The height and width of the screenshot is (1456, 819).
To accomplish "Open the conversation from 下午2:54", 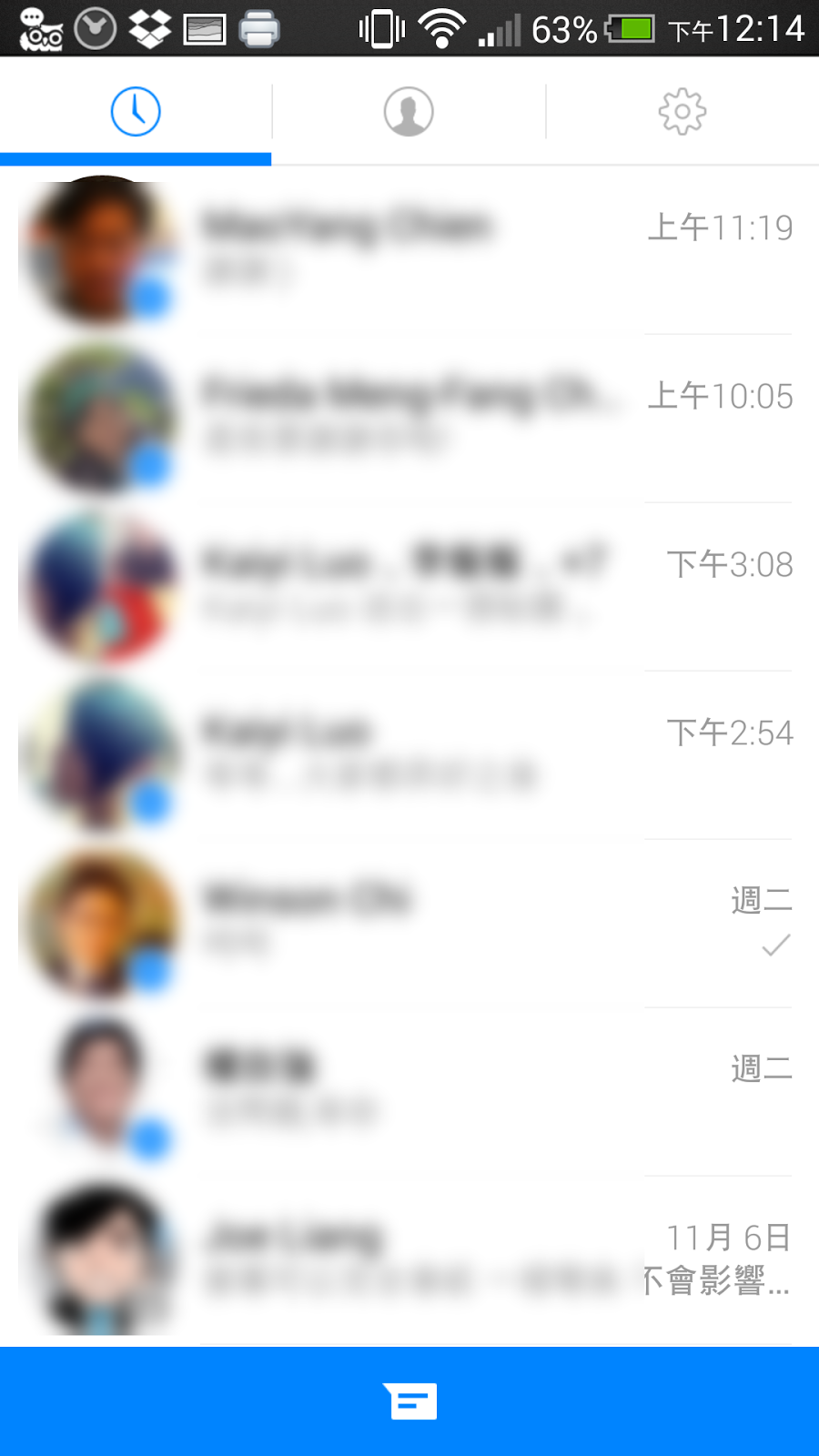I will tap(409, 753).
